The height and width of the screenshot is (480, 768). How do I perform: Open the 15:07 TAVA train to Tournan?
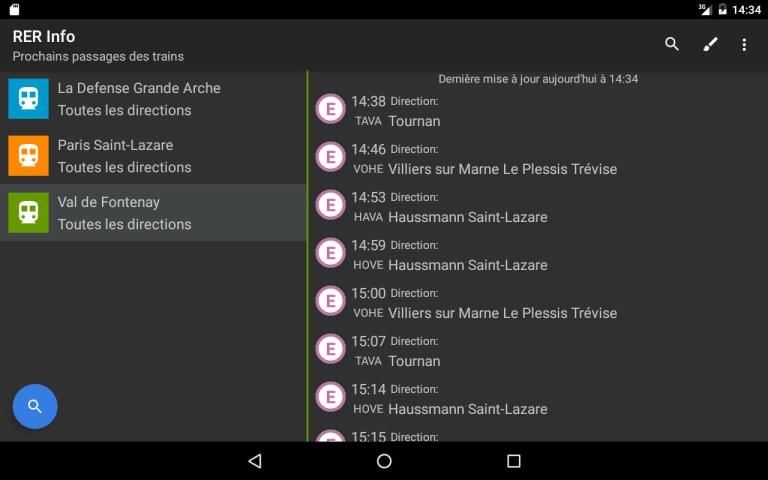[536, 350]
